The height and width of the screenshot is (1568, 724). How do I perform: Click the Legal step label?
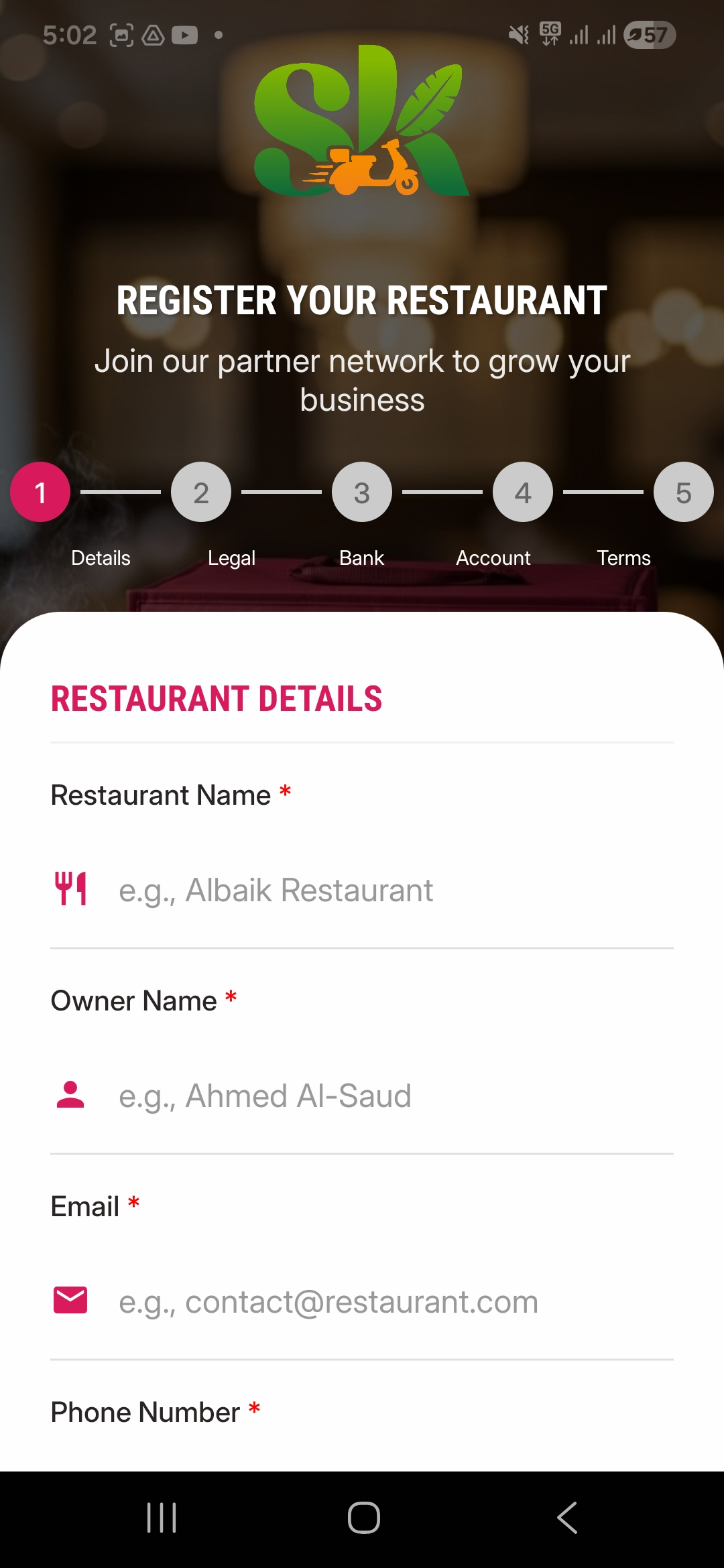point(231,557)
